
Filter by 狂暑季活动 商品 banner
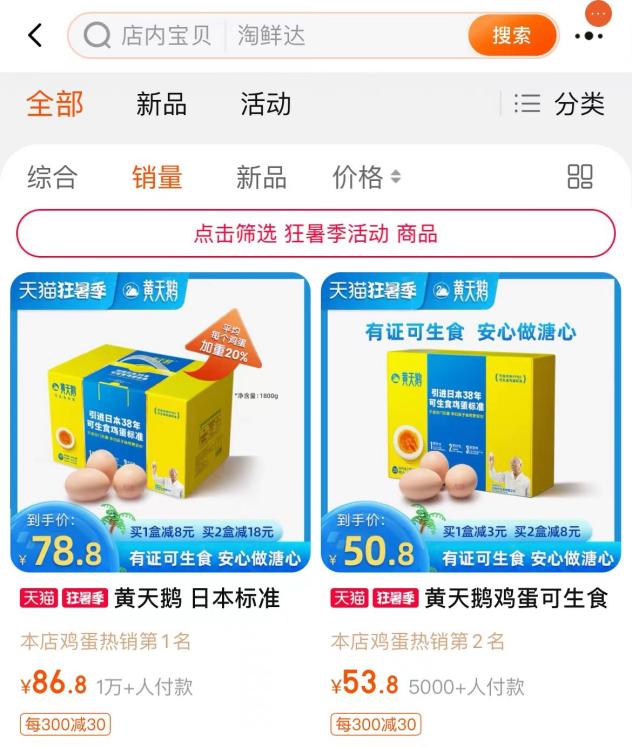pos(316,234)
